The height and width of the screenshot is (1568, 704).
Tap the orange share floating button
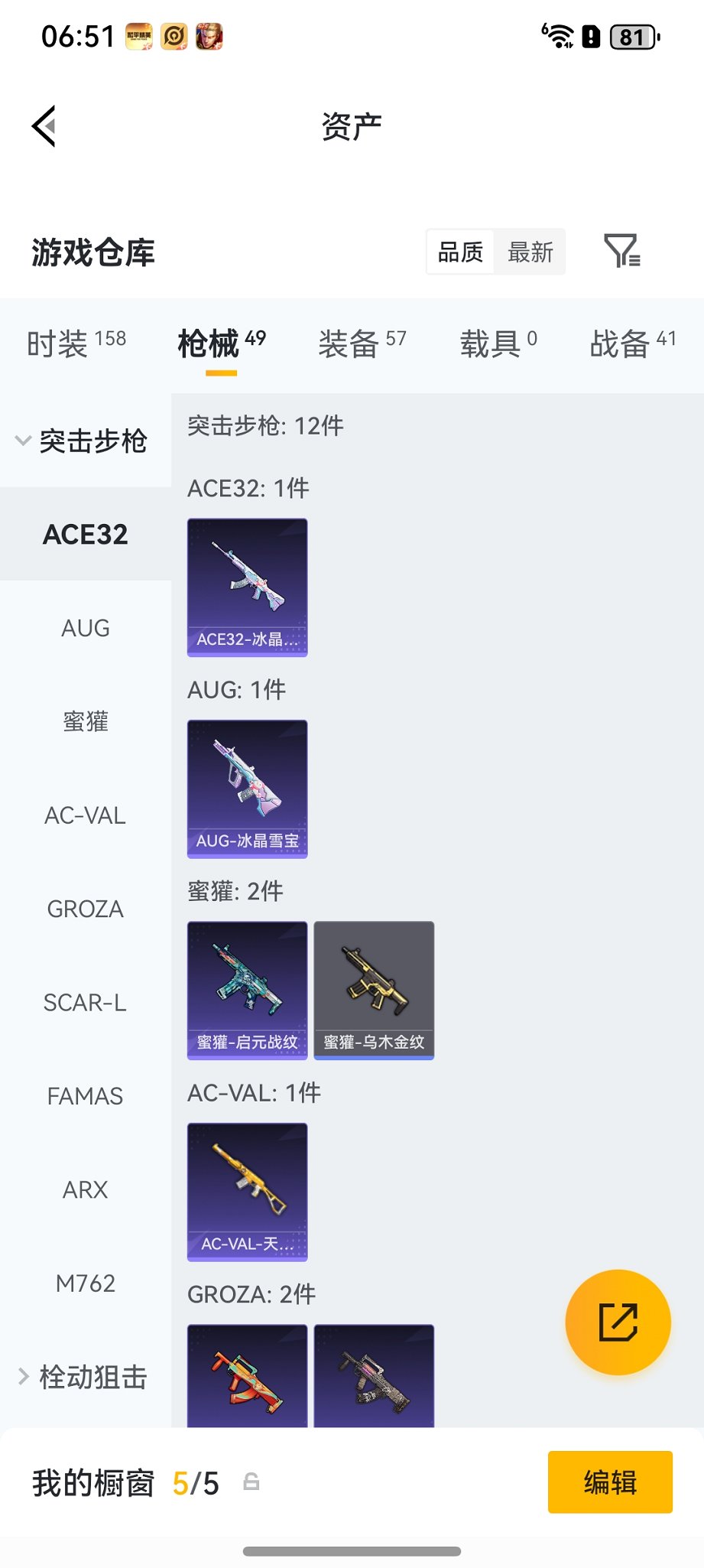pos(618,1322)
